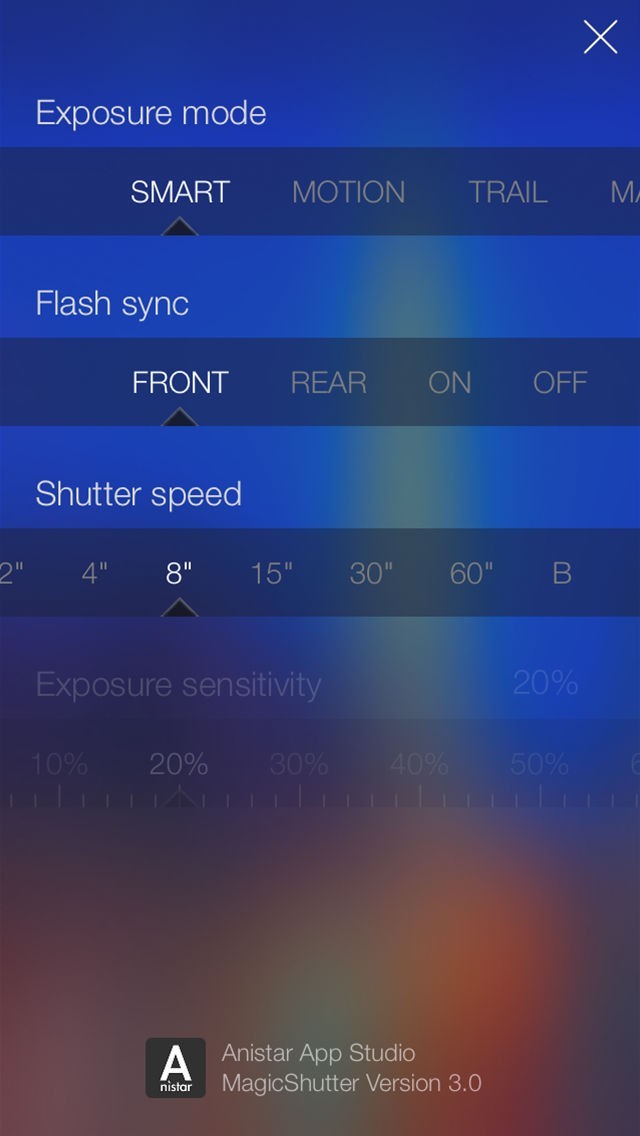Set flash sync to REAR
Viewport: 640px width, 1136px height.
click(x=328, y=382)
